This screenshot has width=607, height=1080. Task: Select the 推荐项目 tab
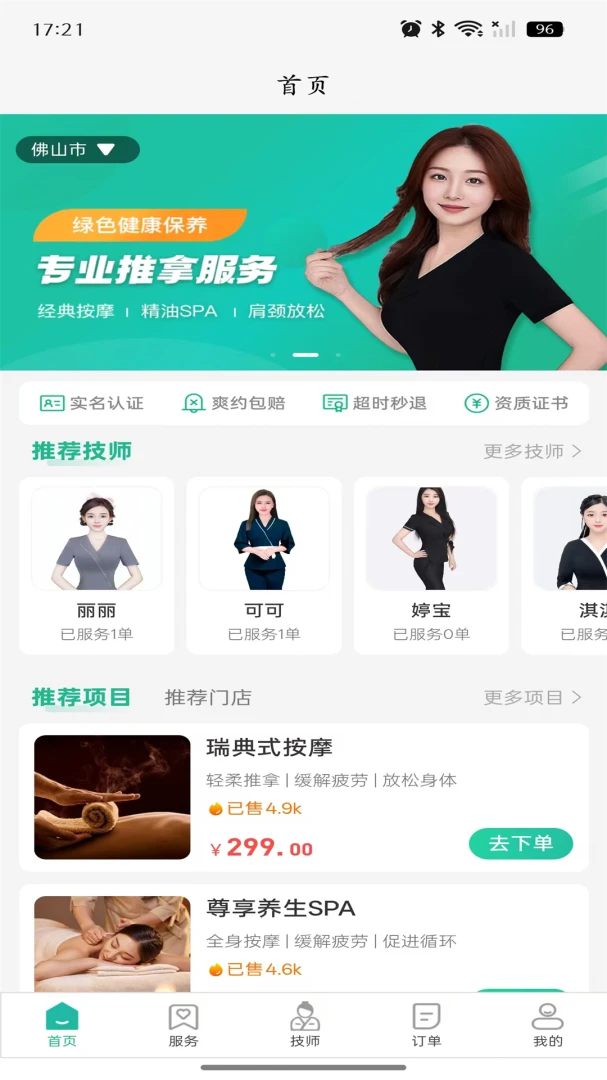[81, 697]
